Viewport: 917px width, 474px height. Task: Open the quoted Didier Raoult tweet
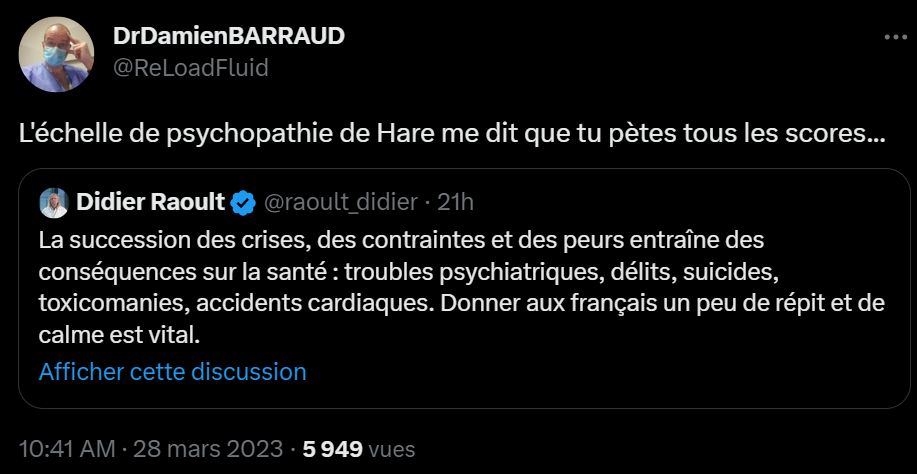[x=460, y=286]
